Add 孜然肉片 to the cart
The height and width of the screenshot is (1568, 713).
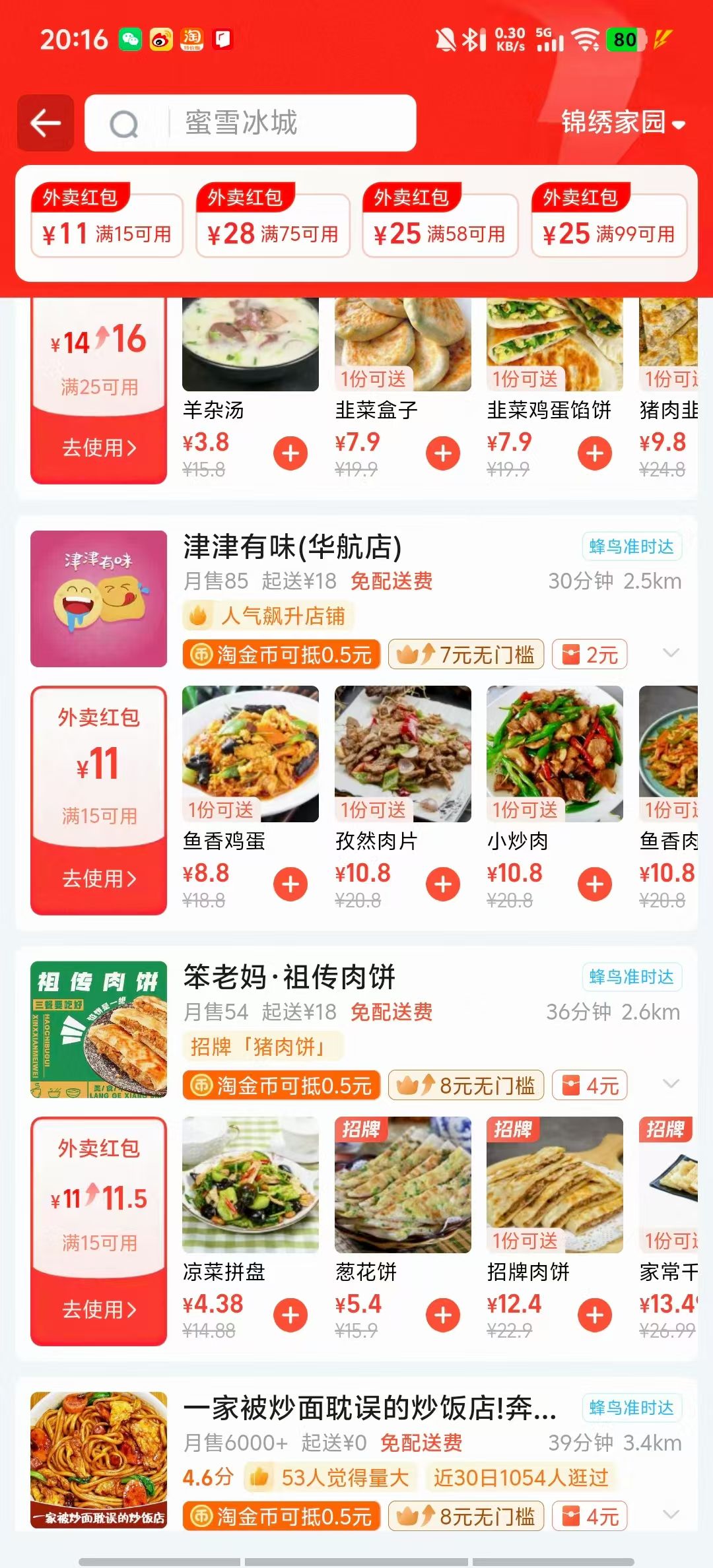click(x=443, y=884)
